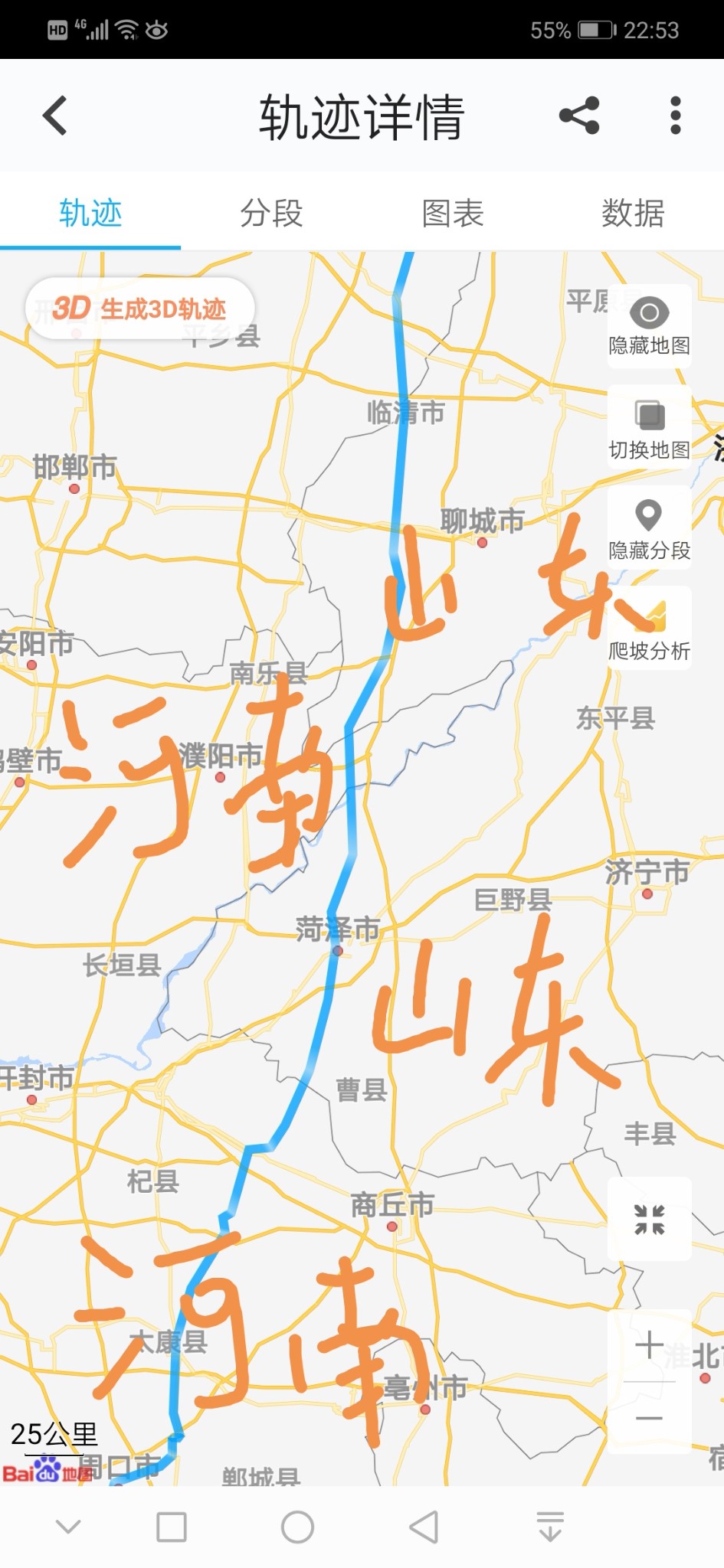Screen dimensions: 724x1568
Task: Open the overflow menu
Action: (x=675, y=116)
